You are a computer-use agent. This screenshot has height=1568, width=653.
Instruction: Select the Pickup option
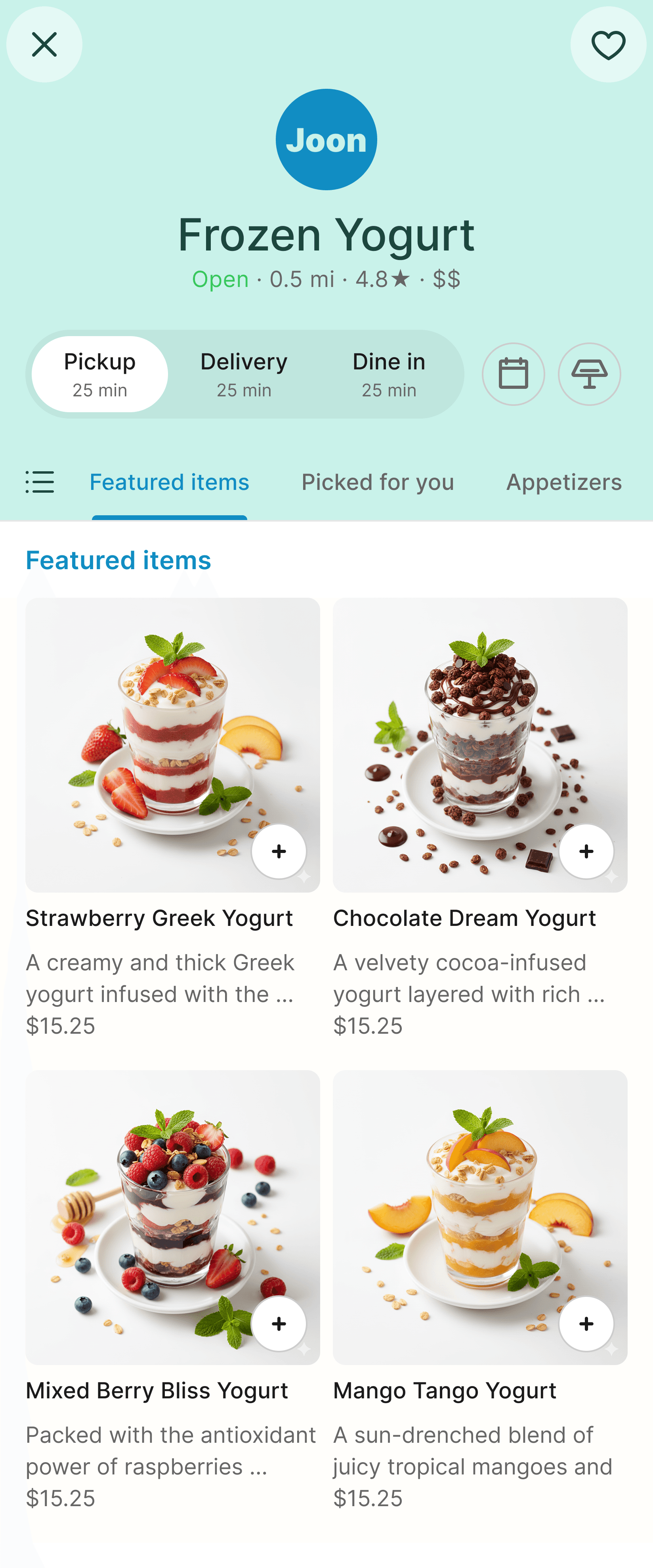[x=100, y=374]
